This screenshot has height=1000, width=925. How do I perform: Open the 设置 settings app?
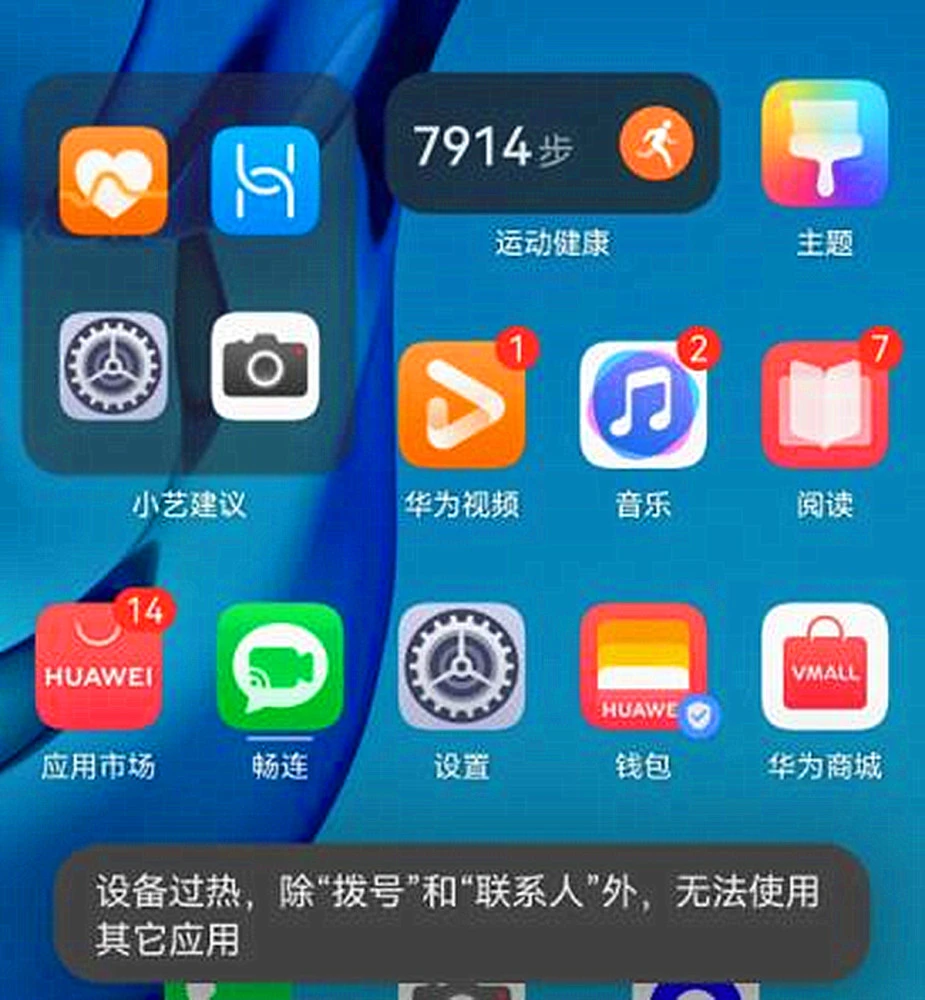[461, 667]
